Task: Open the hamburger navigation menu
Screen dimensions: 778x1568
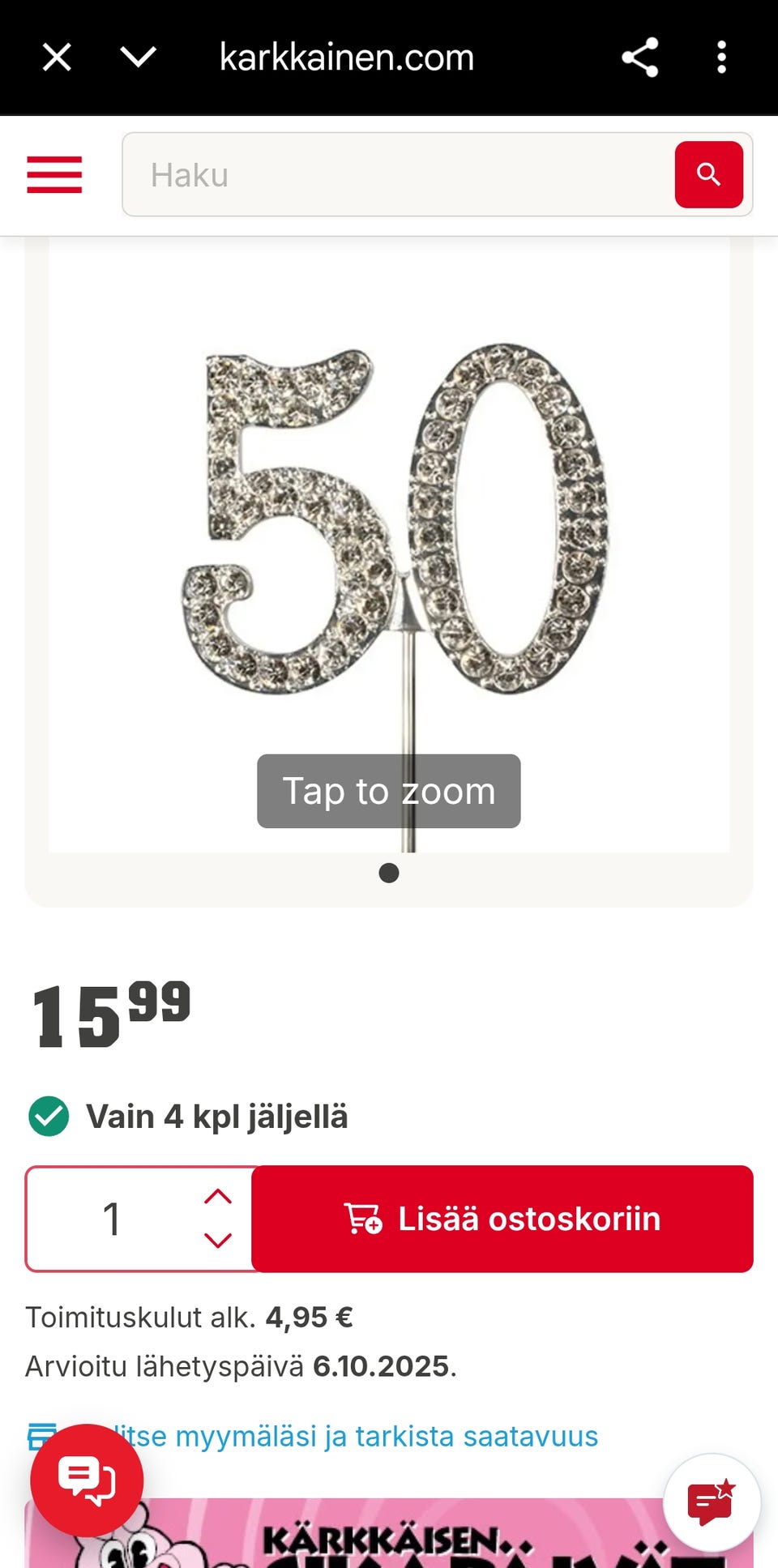Action: coord(53,175)
